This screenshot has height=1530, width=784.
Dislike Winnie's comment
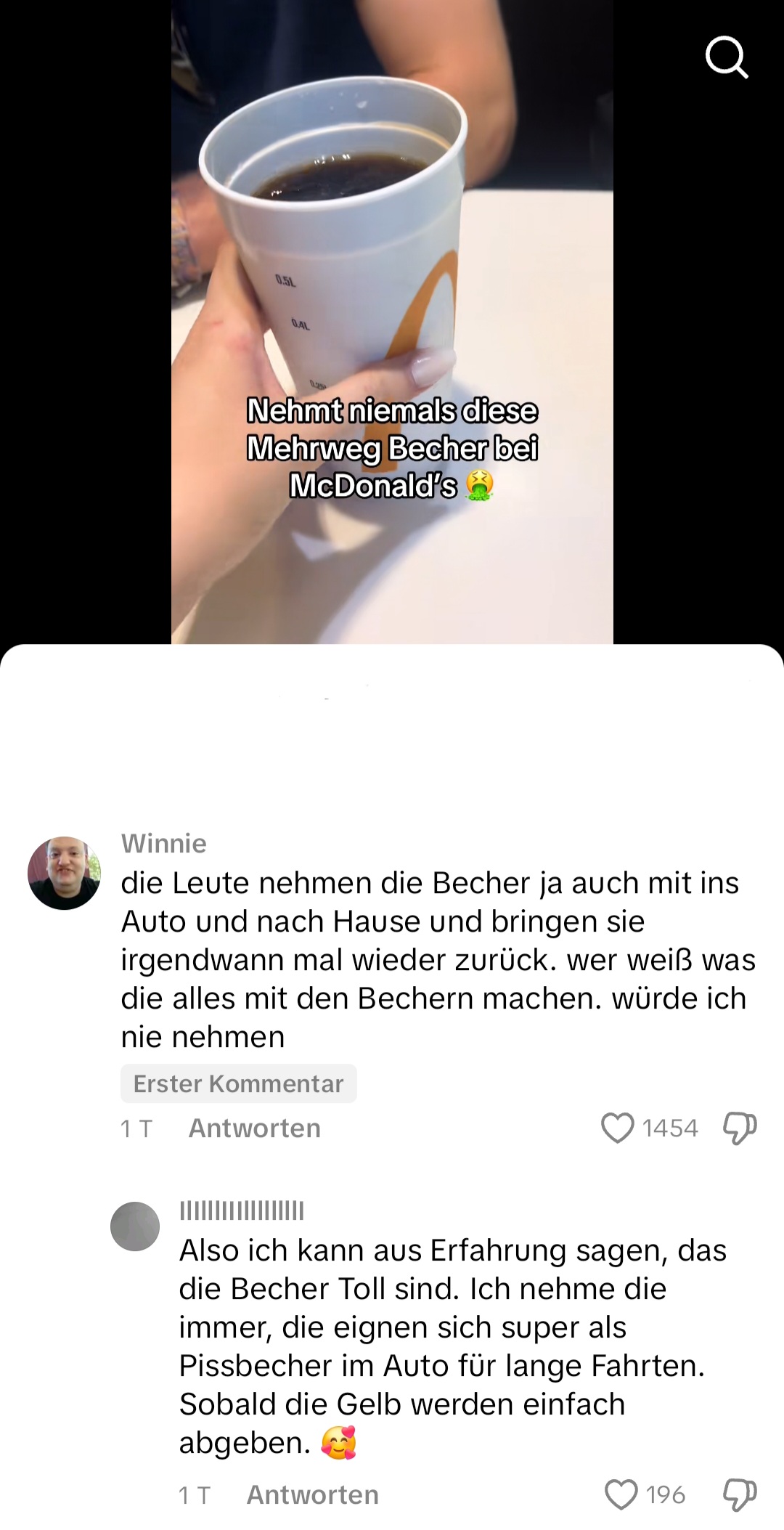tap(740, 1128)
